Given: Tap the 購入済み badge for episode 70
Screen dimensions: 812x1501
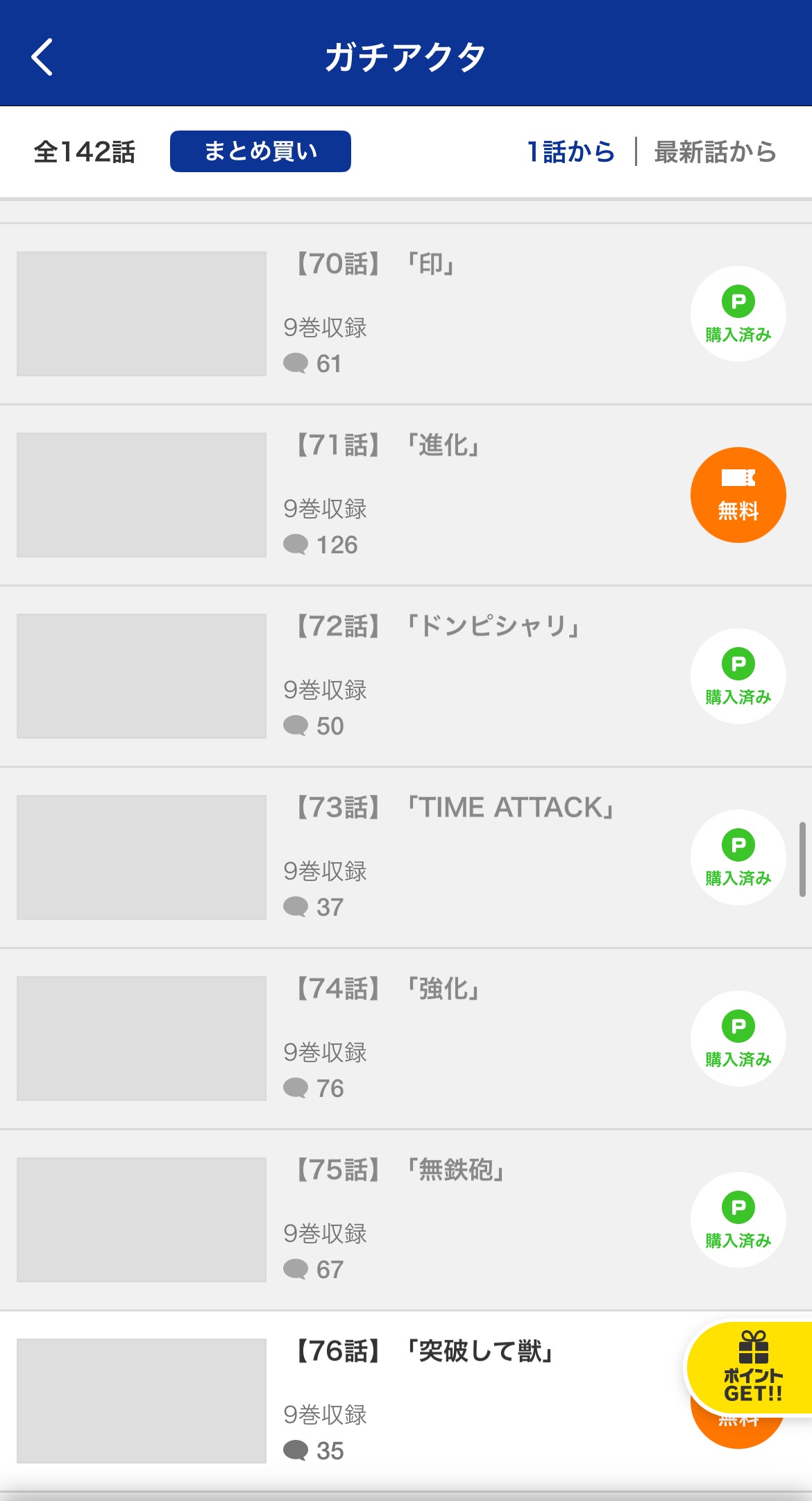Looking at the screenshot, I should [738, 314].
